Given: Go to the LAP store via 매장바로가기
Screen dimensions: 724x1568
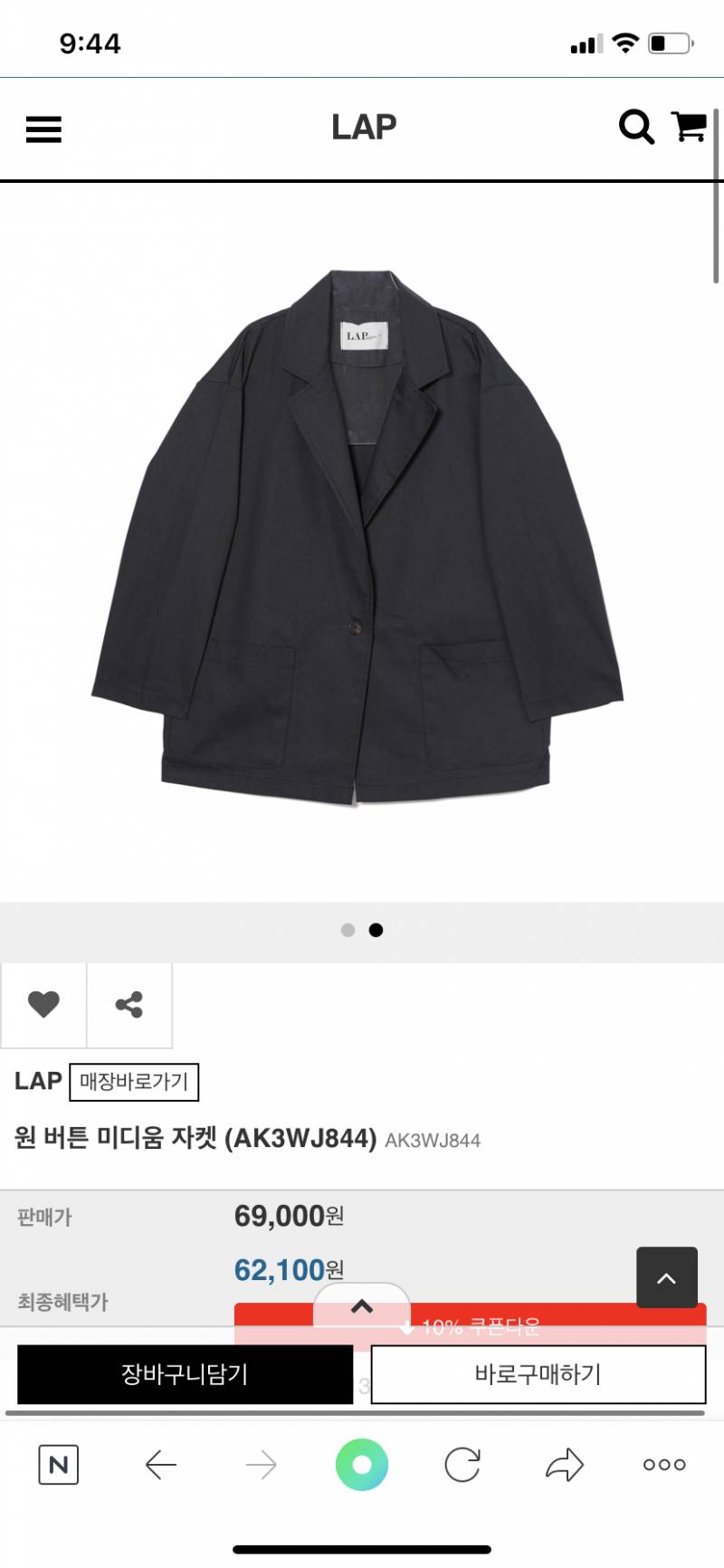Looking at the screenshot, I should (x=134, y=1082).
